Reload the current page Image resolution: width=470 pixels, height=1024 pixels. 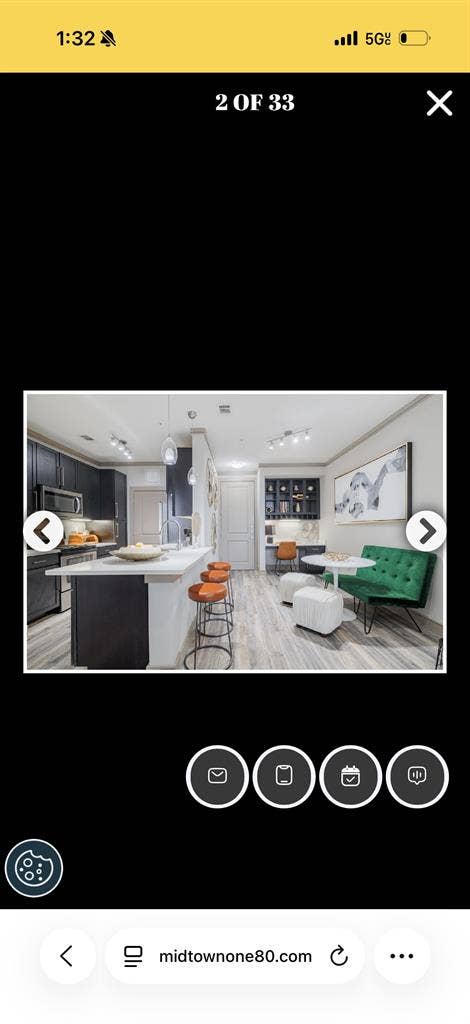(339, 957)
